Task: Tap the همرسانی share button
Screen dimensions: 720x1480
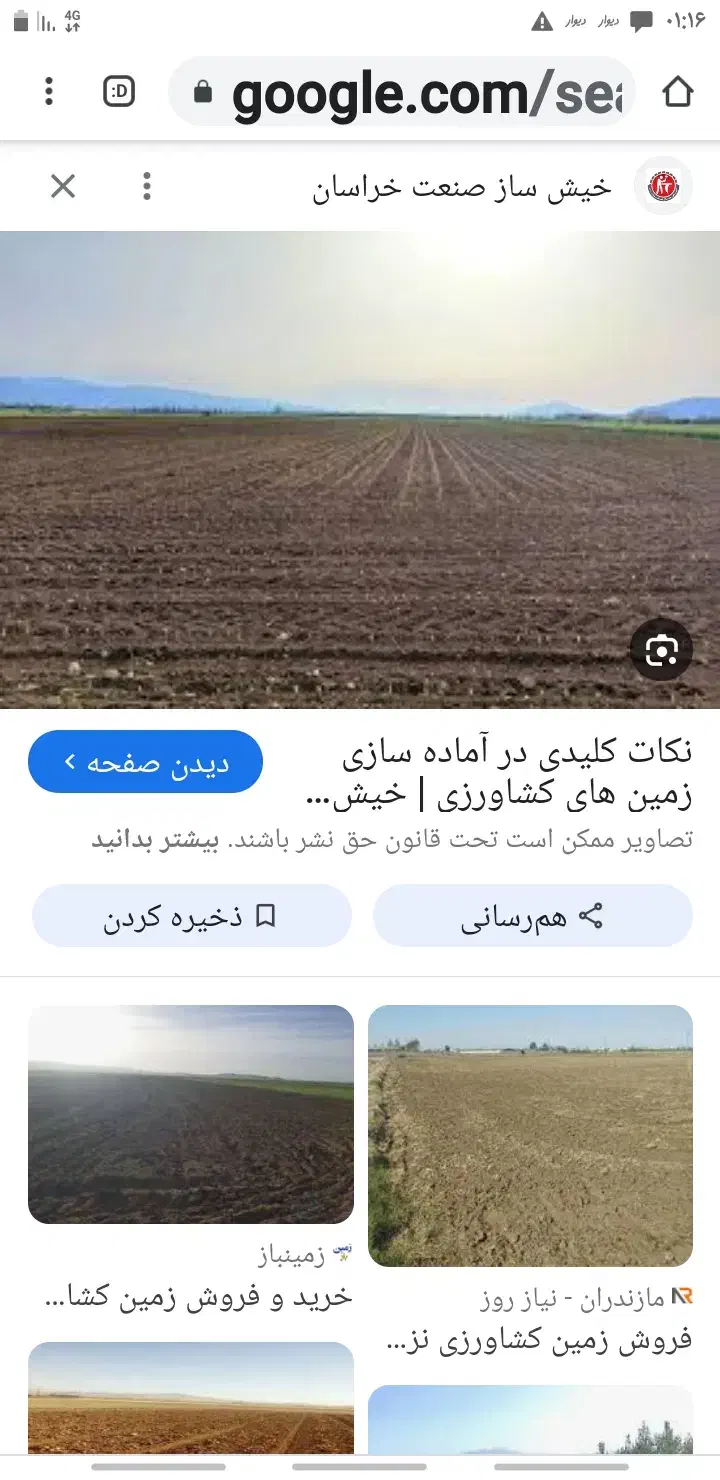Action: (x=533, y=913)
